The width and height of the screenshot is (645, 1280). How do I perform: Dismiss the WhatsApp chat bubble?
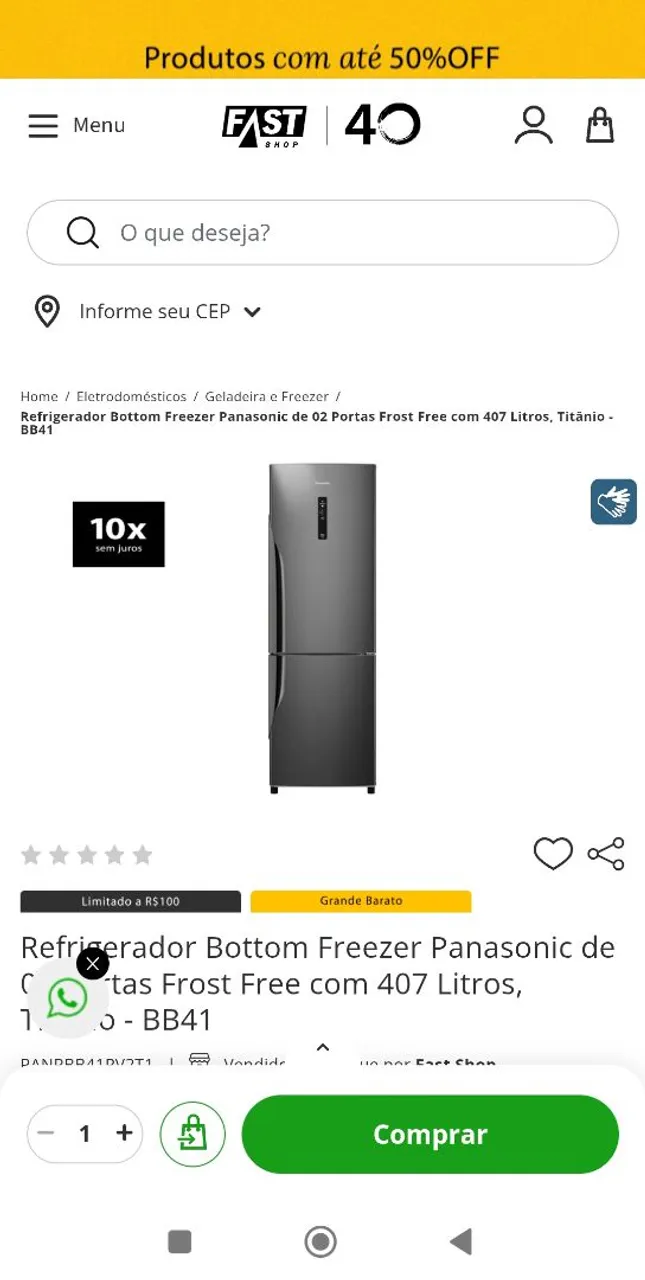click(93, 963)
